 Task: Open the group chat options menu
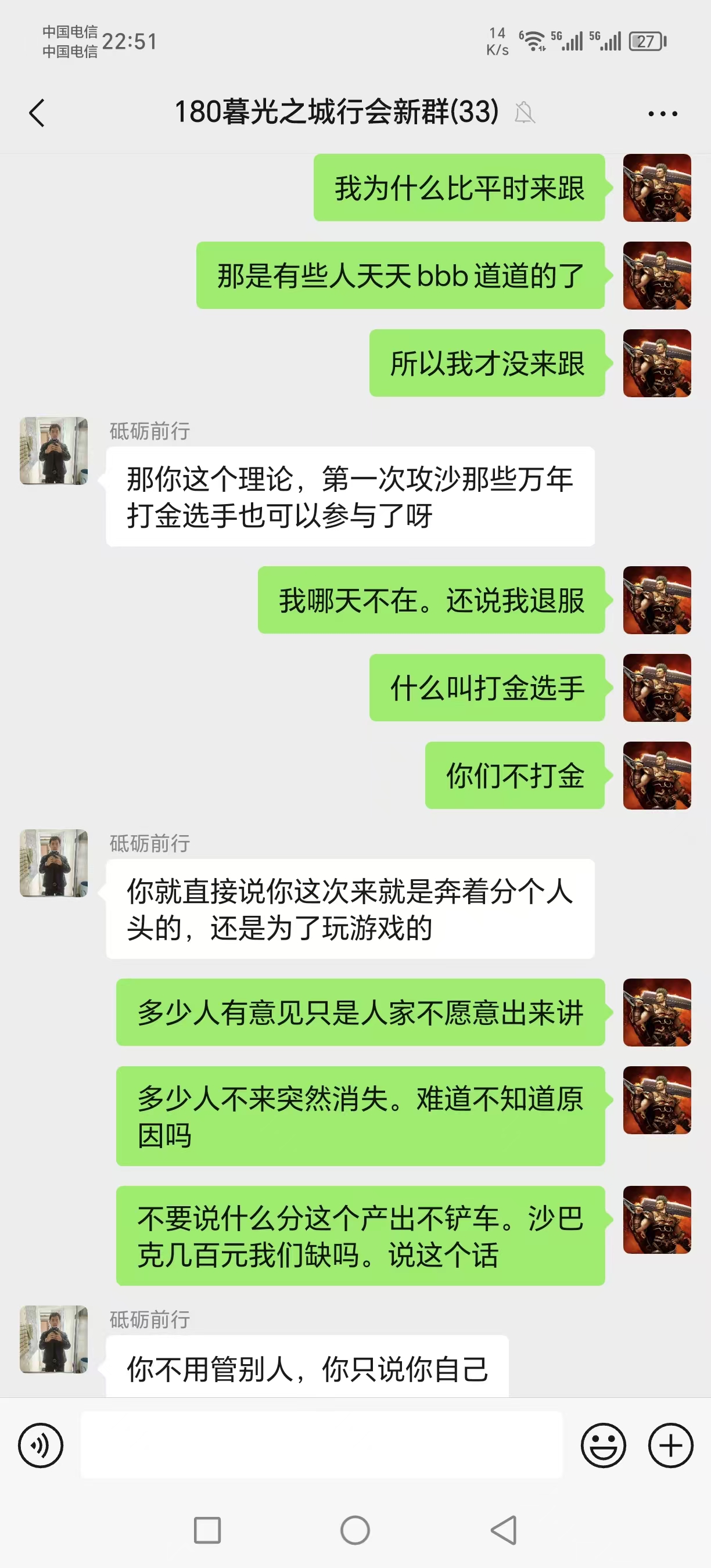tap(662, 113)
